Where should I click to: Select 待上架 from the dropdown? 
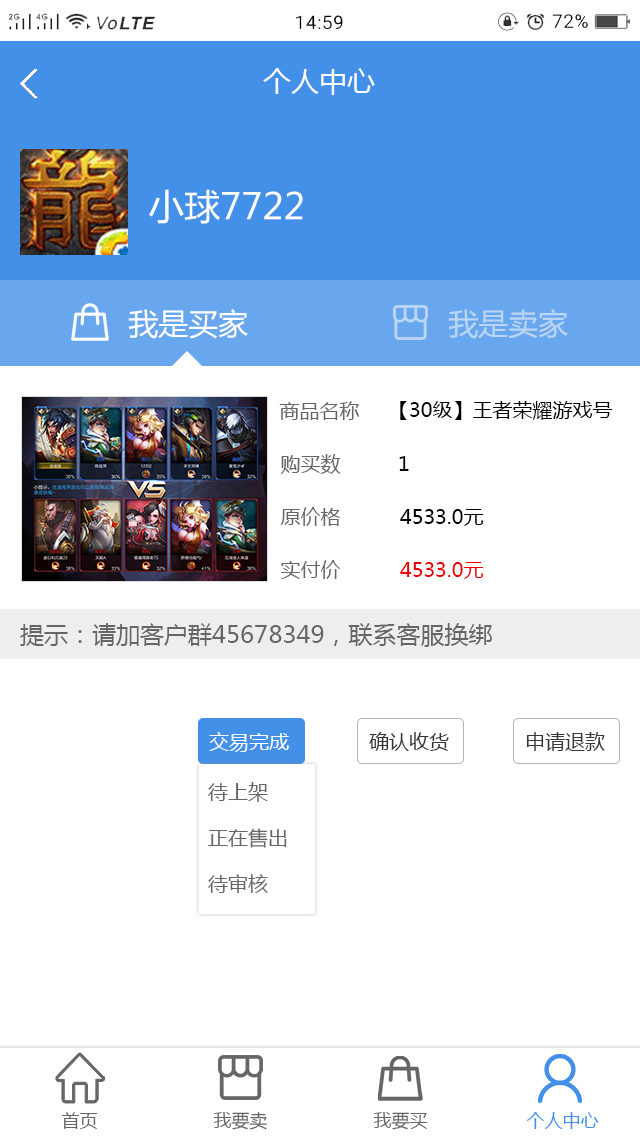pos(238,793)
